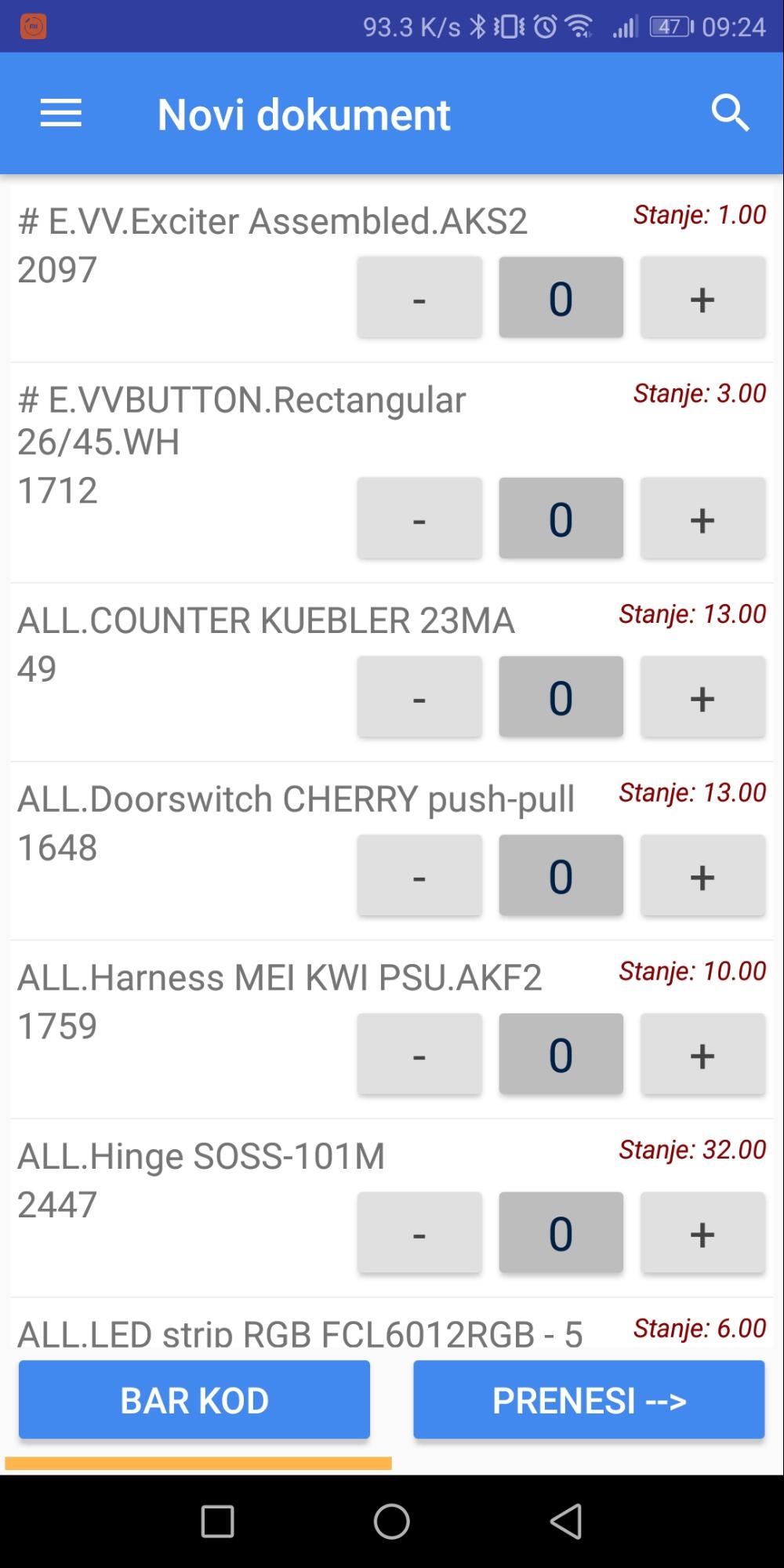Add one ALL.Harness MEI KWI PSU.AKF2
Image resolution: width=784 pixels, height=1568 pixels.
pos(702,1054)
